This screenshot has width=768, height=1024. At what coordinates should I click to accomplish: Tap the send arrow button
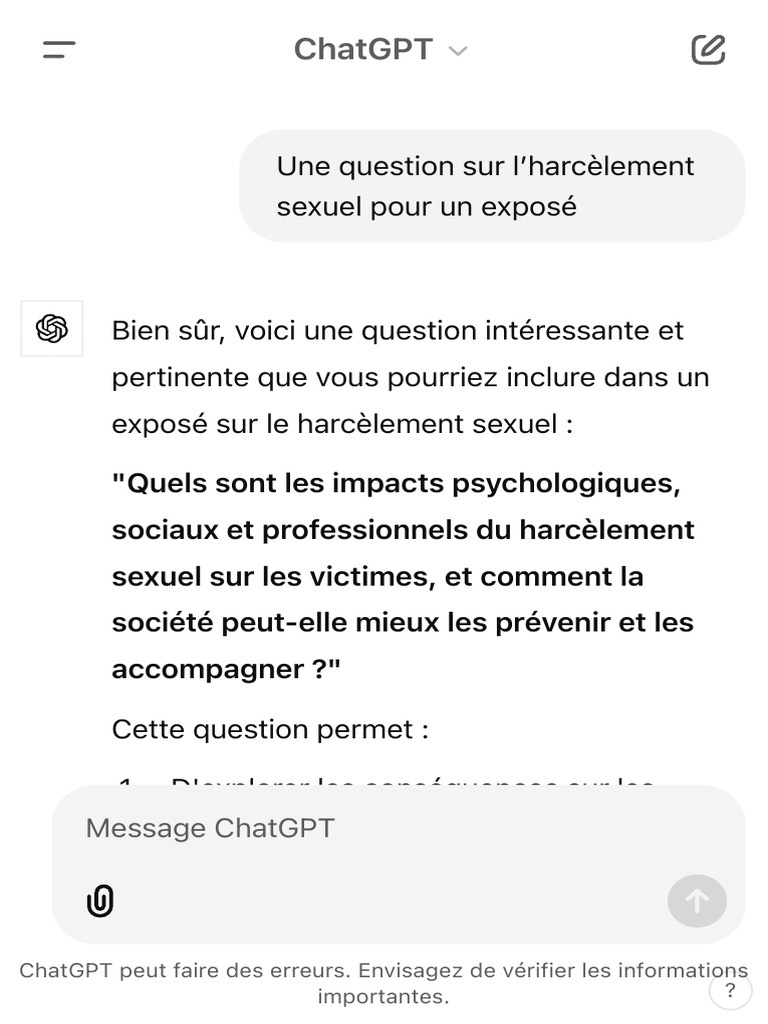697,901
